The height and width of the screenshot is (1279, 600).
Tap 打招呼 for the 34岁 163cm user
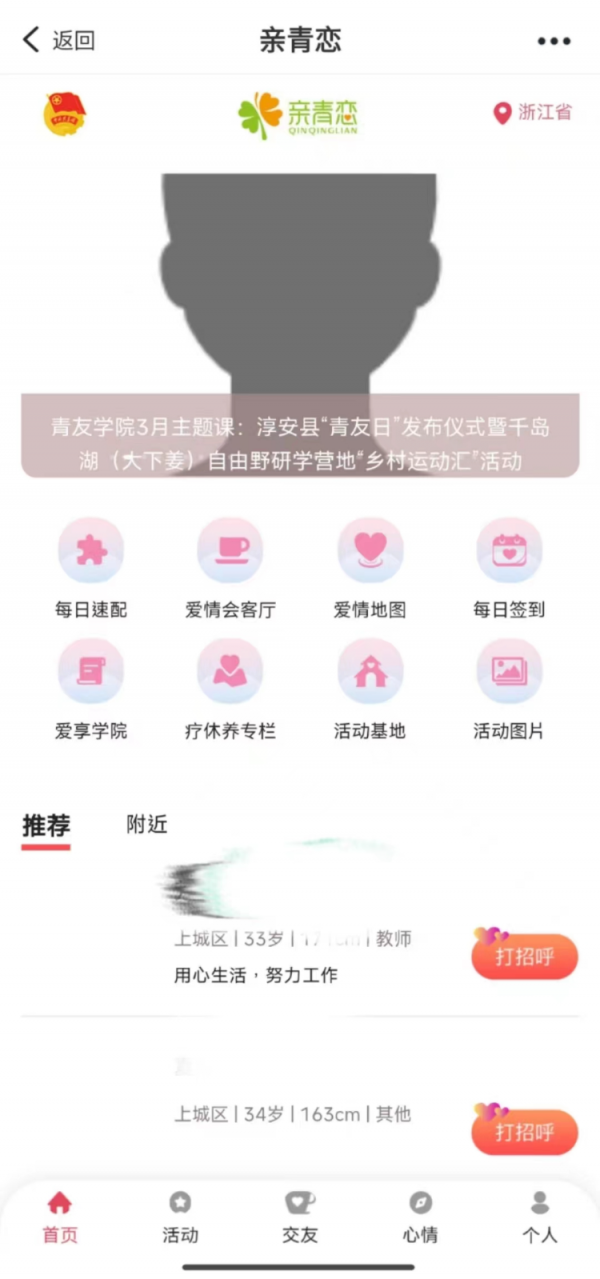pyautogui.click(x=525, y=1133)
